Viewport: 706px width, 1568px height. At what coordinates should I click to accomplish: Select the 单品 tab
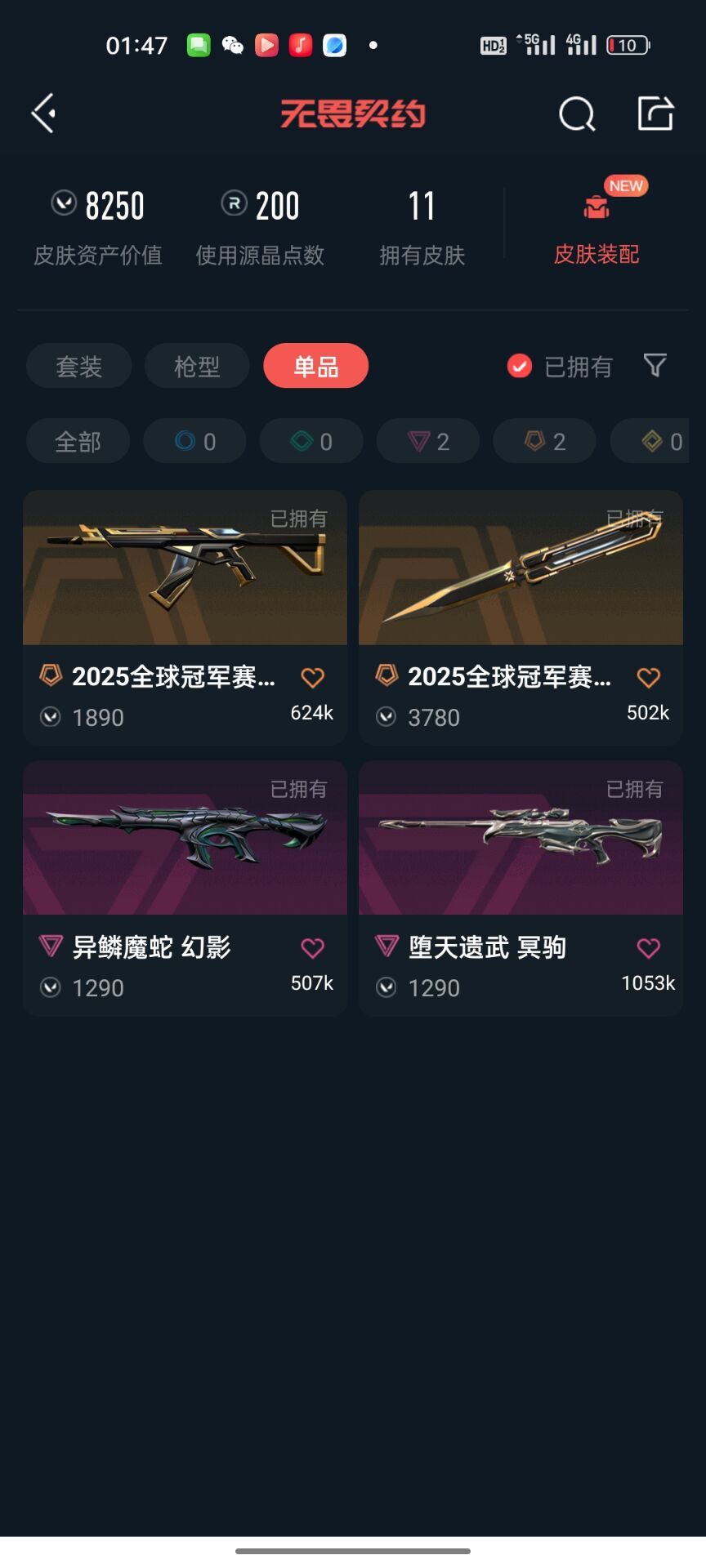(x=315, y=366)
